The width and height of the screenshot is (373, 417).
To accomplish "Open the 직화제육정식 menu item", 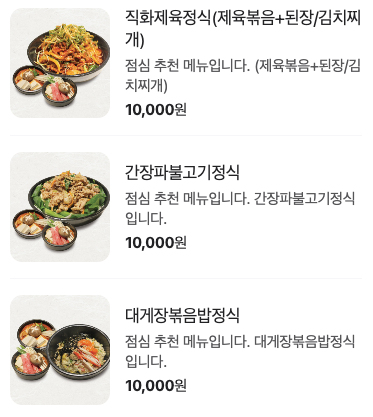I will tap(186, 63).
